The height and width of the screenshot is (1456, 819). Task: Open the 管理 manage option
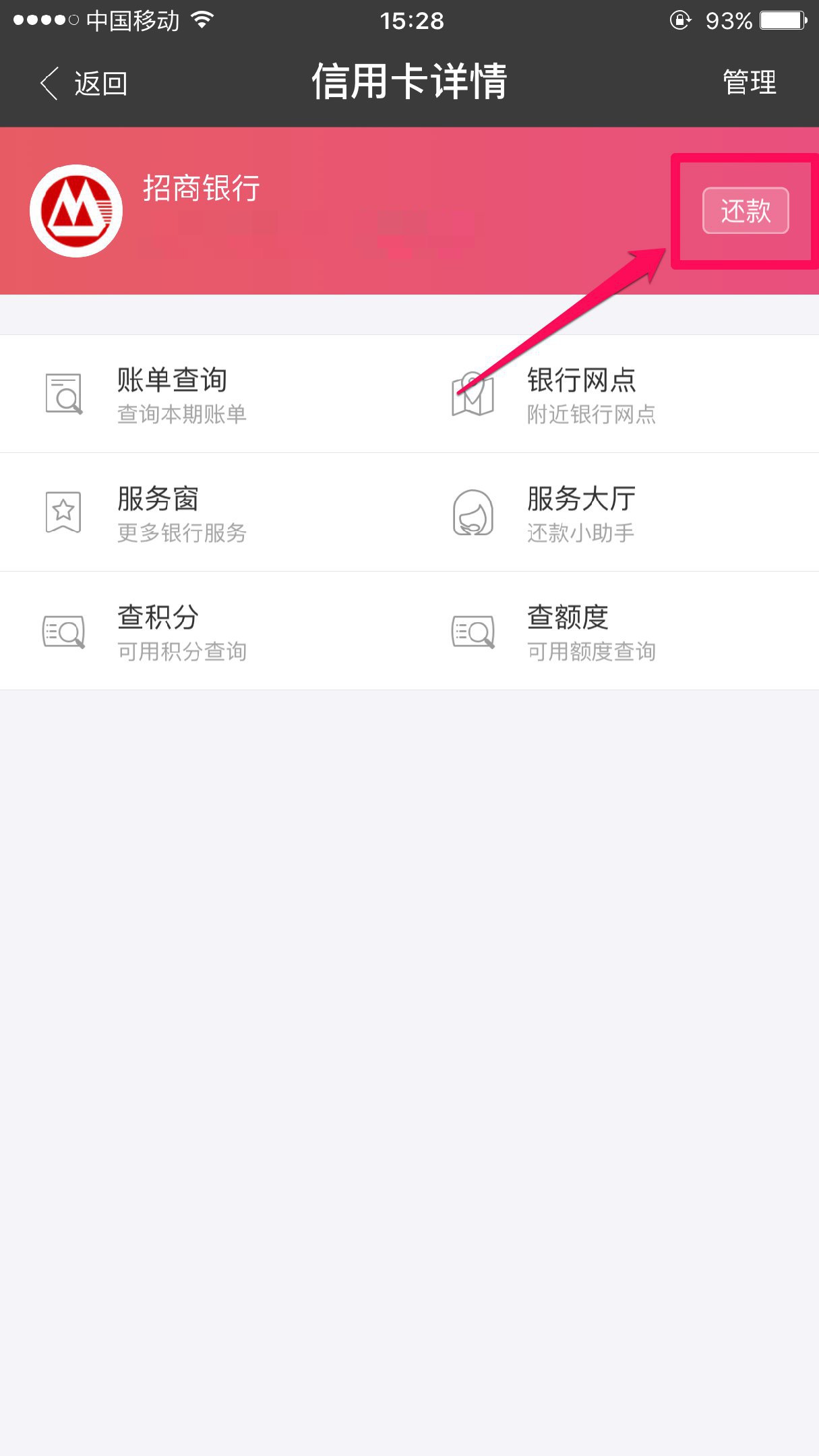pyautogui.click(x=749, y=83)
